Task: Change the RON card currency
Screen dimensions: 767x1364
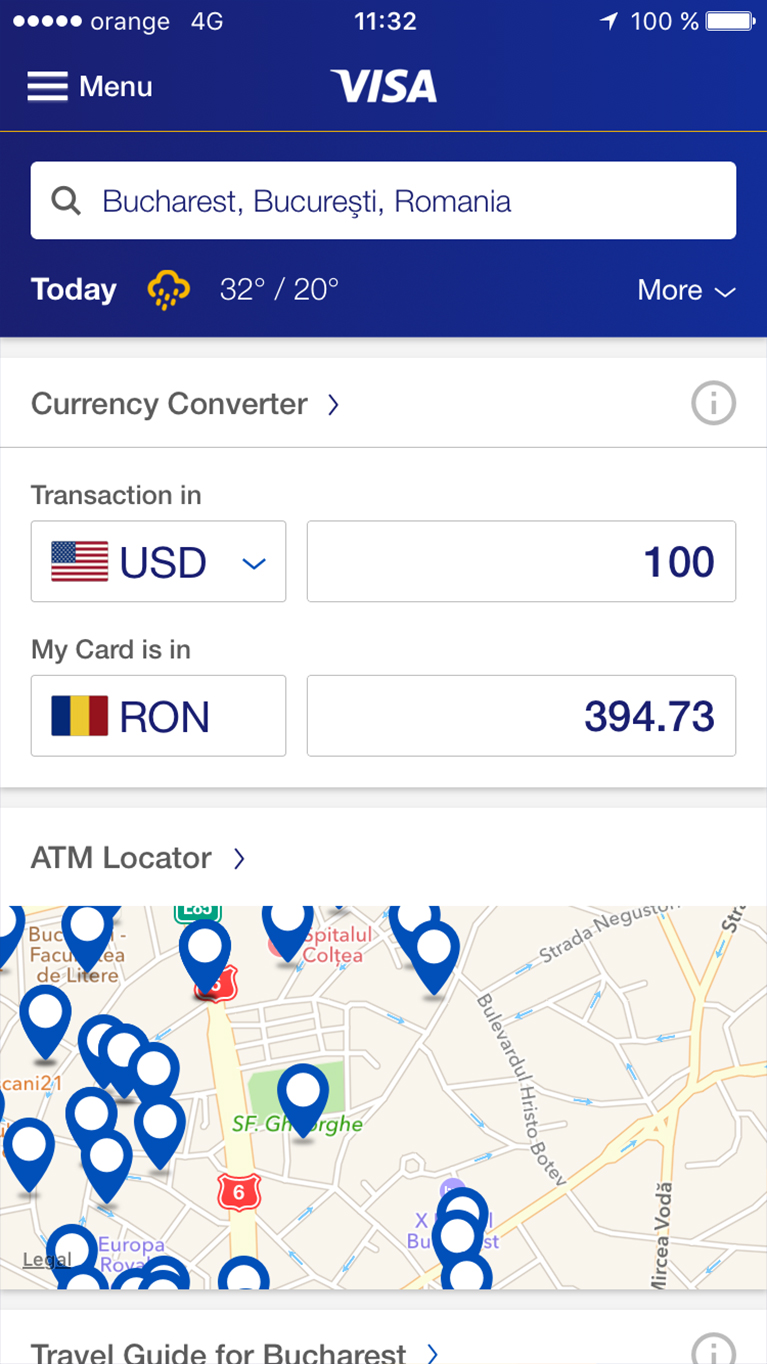Action: point(158,716)
